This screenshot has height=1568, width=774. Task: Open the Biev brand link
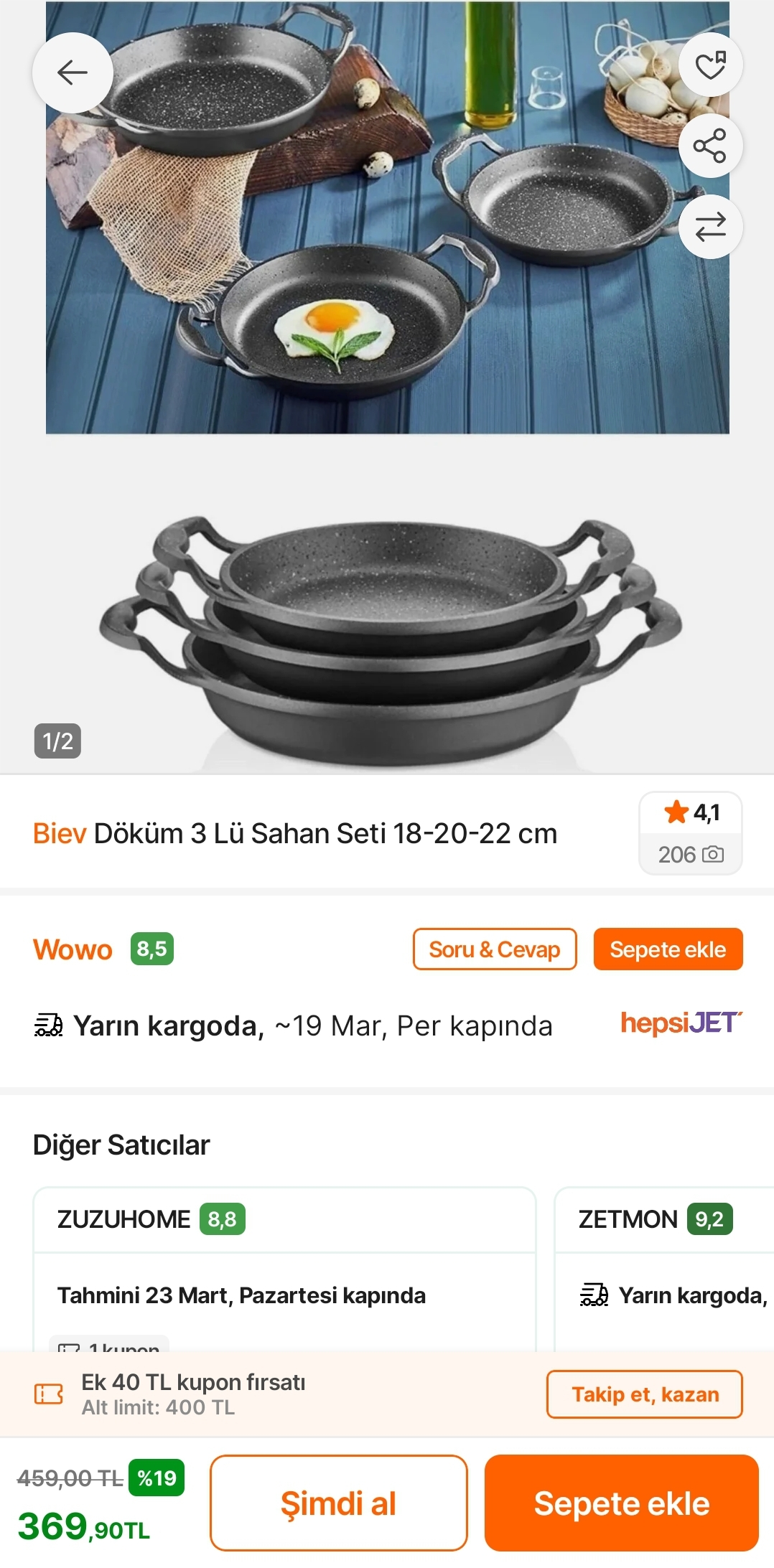point(60,834)
